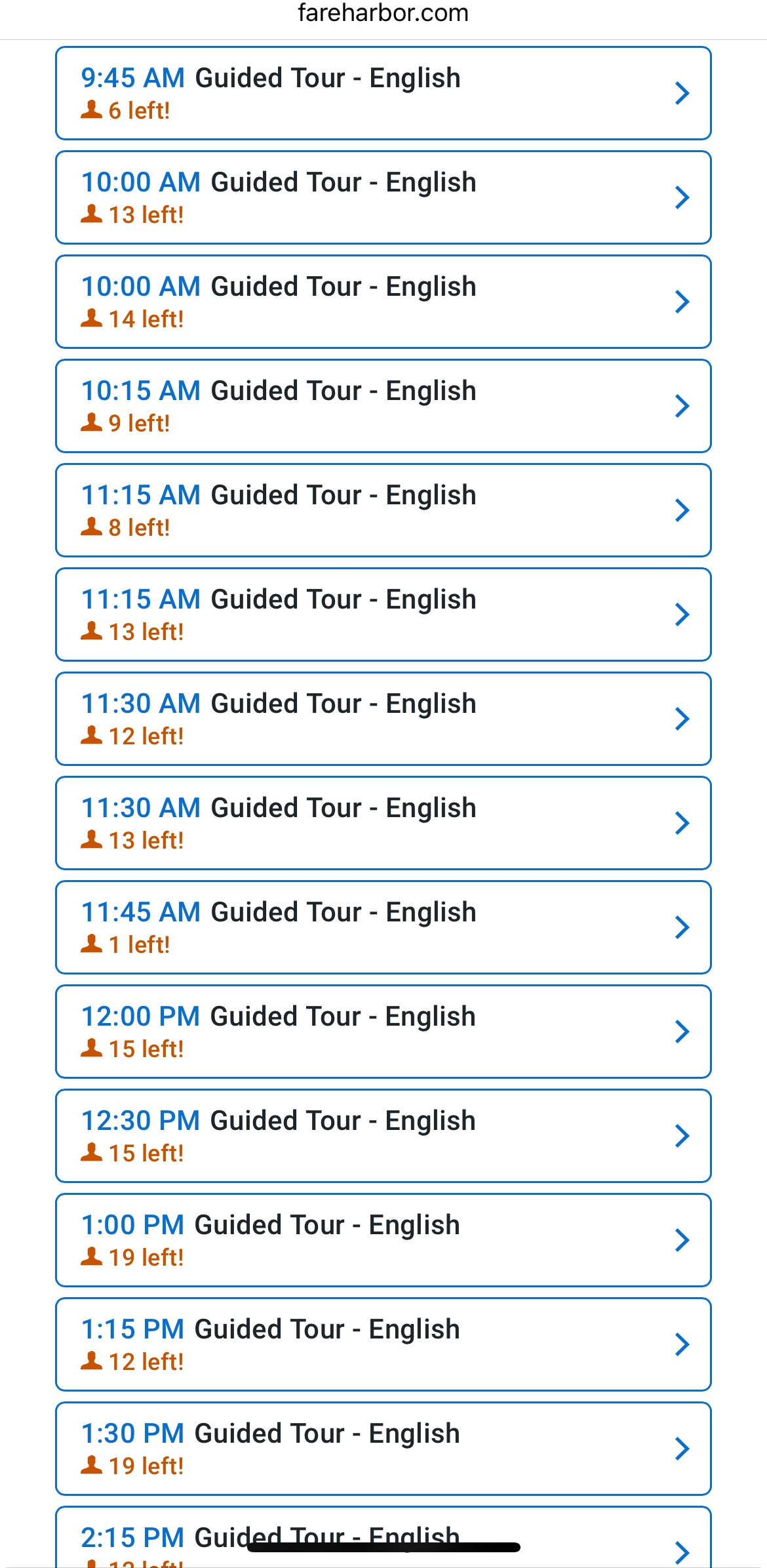Open the 12:30 PM guided tour
The height and width of the screenshot is (1568, 767).
point(383,1136)
